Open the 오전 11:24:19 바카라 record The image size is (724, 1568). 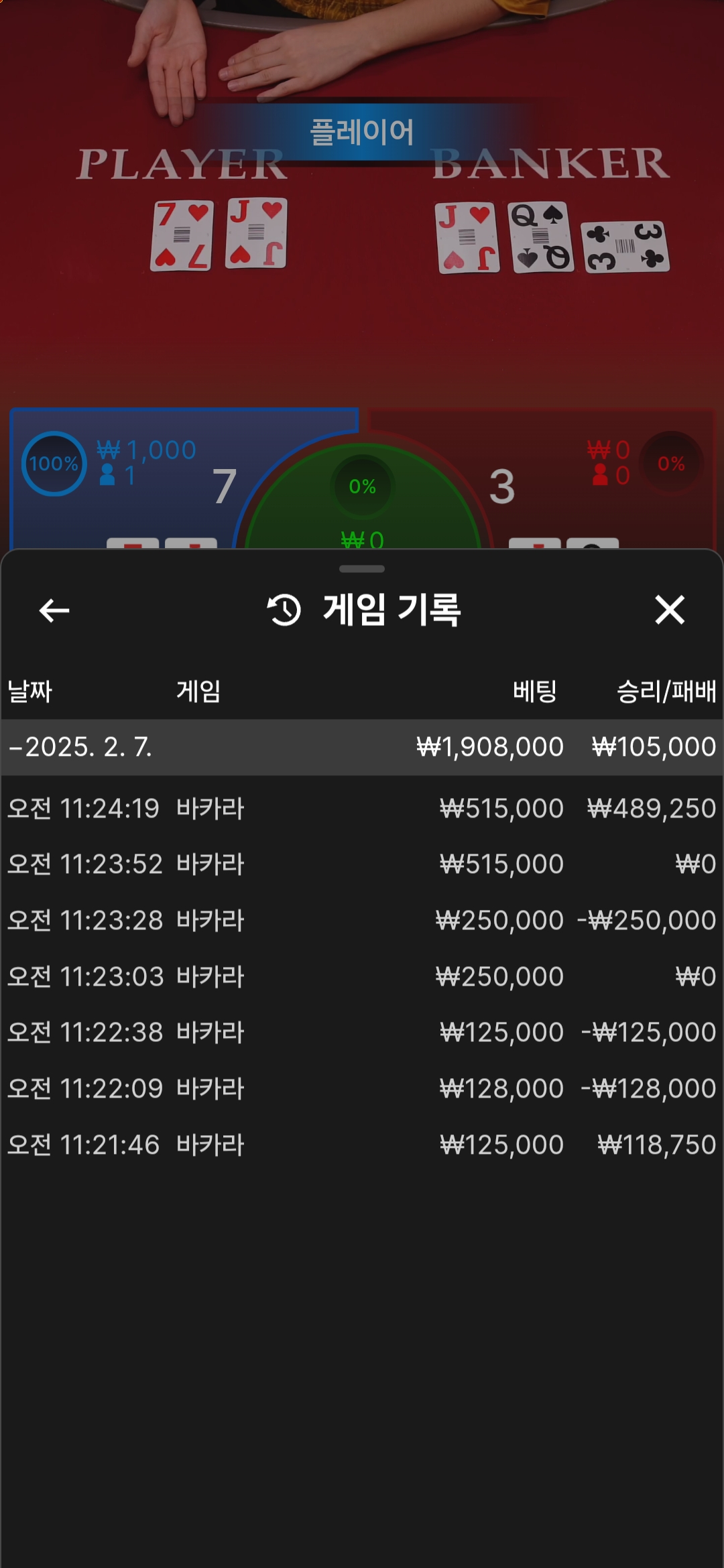[x=362, y=809]
